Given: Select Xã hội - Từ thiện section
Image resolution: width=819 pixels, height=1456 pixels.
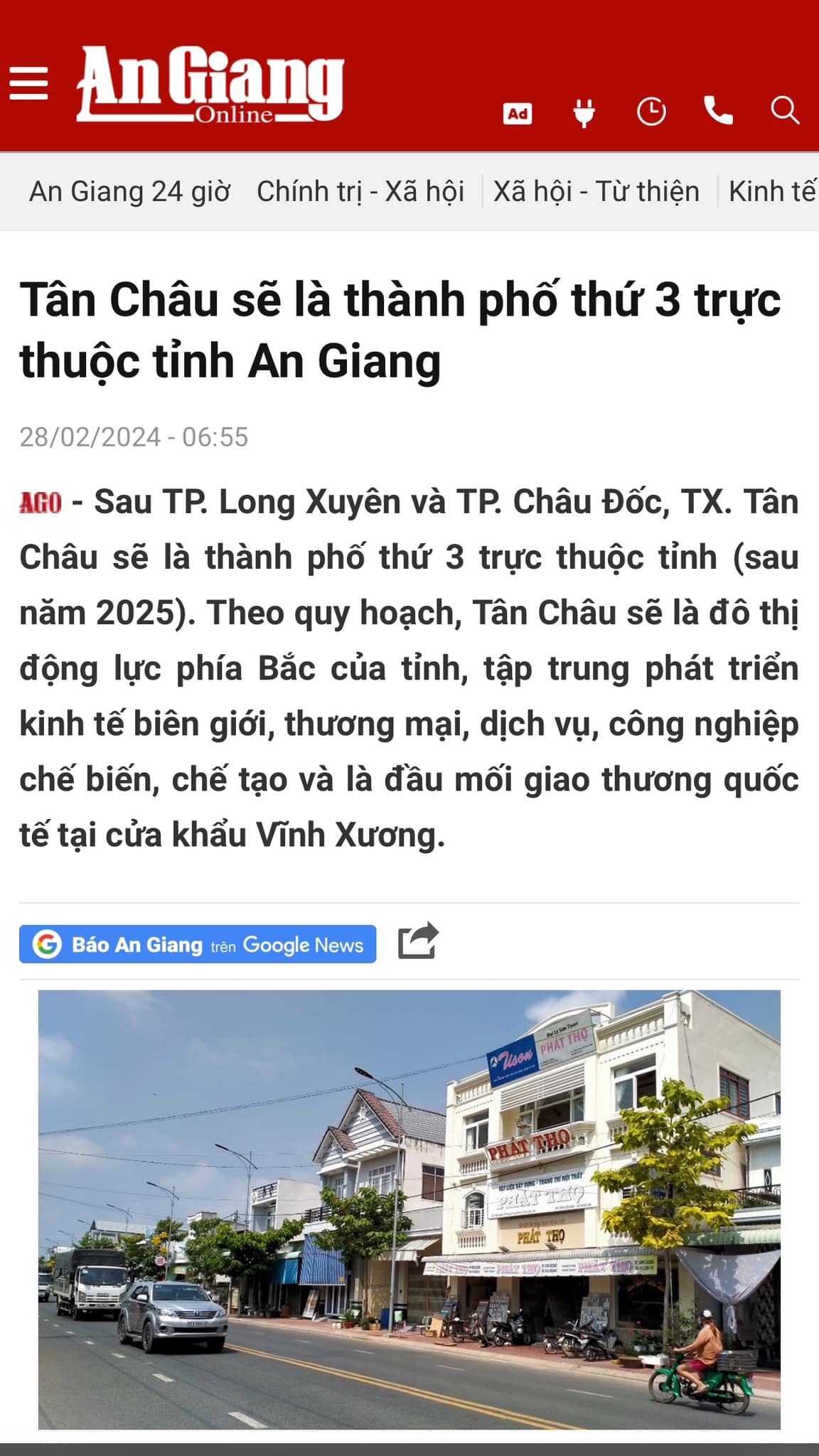Looking at the screenshot, I should click(596, 192).
